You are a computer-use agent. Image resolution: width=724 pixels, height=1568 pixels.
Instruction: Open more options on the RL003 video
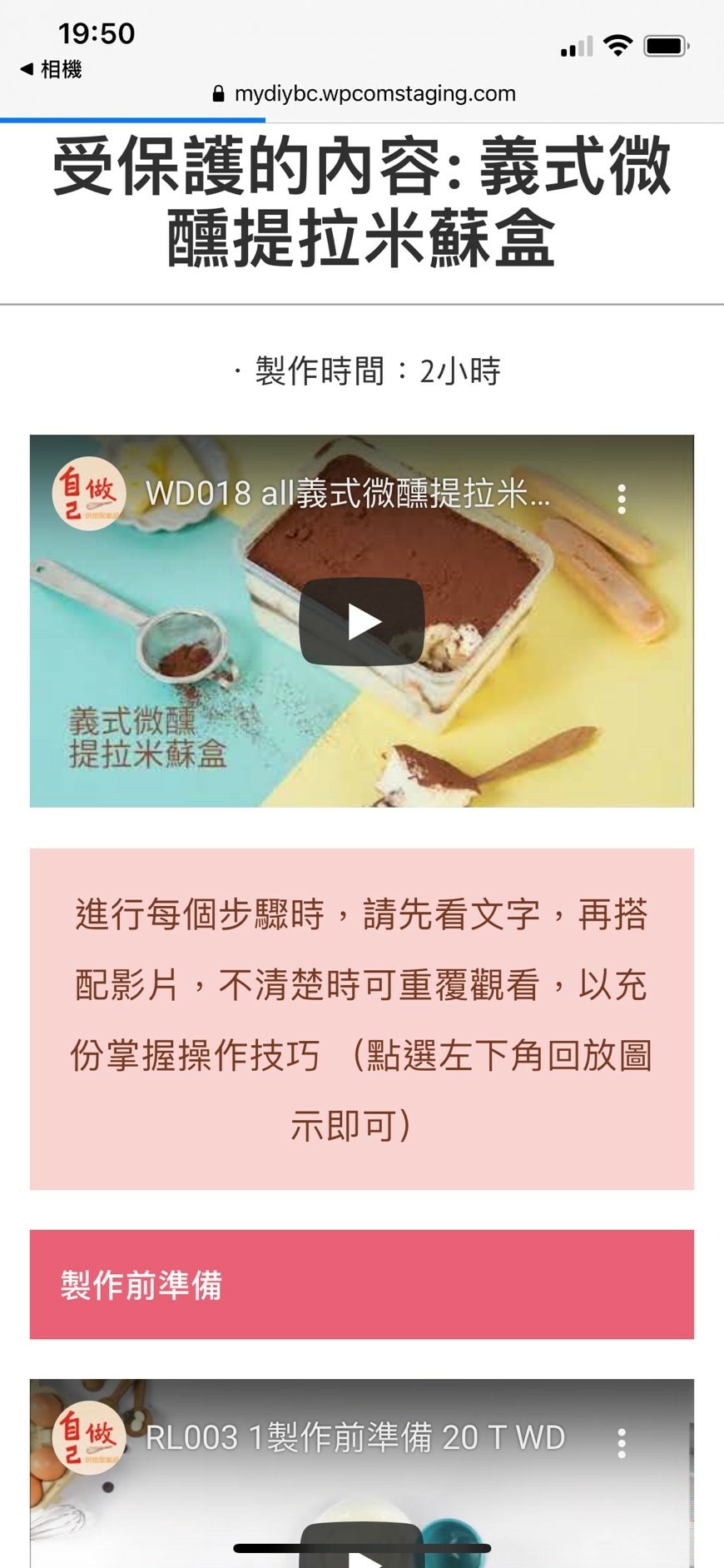click(x=622, y=1442)
